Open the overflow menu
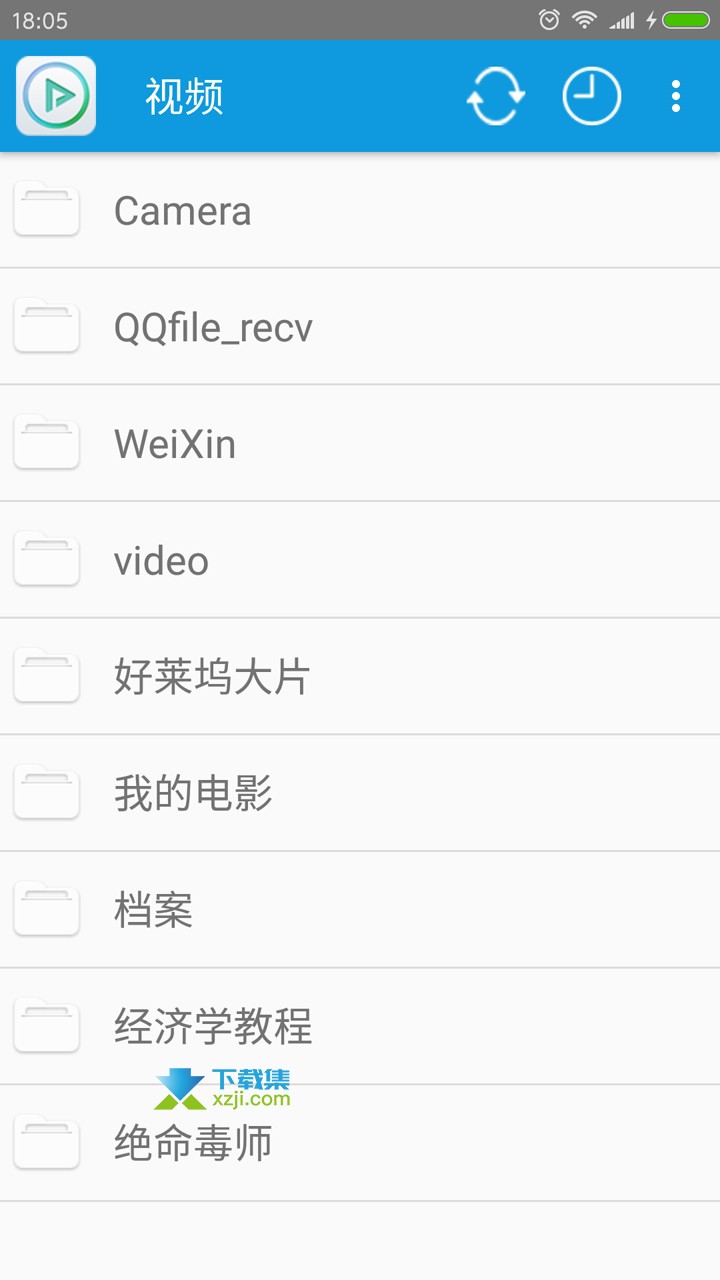The image size is (720, 1280). click(x=676, y=96)
